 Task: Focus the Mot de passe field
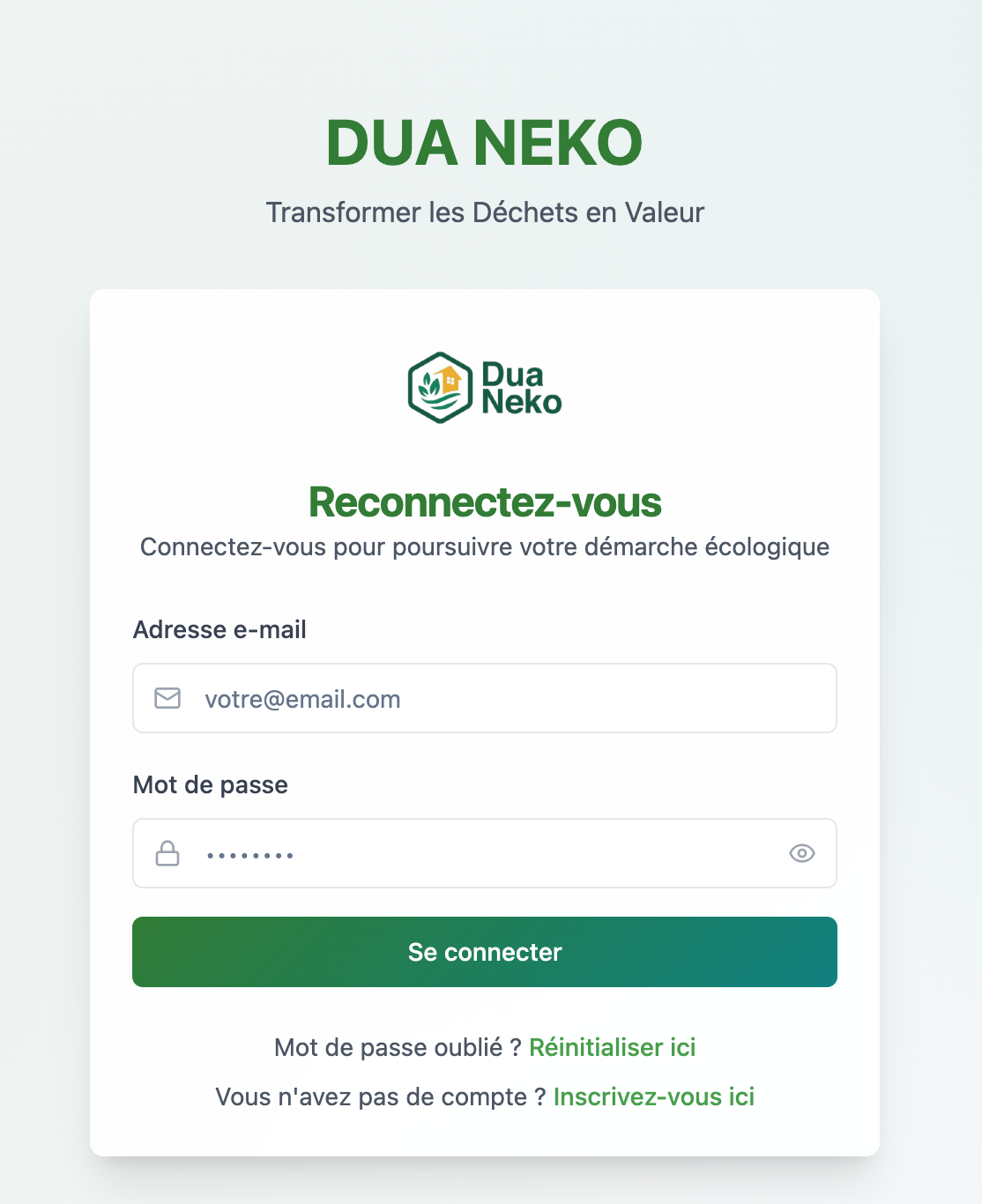[x=476, y=854]
